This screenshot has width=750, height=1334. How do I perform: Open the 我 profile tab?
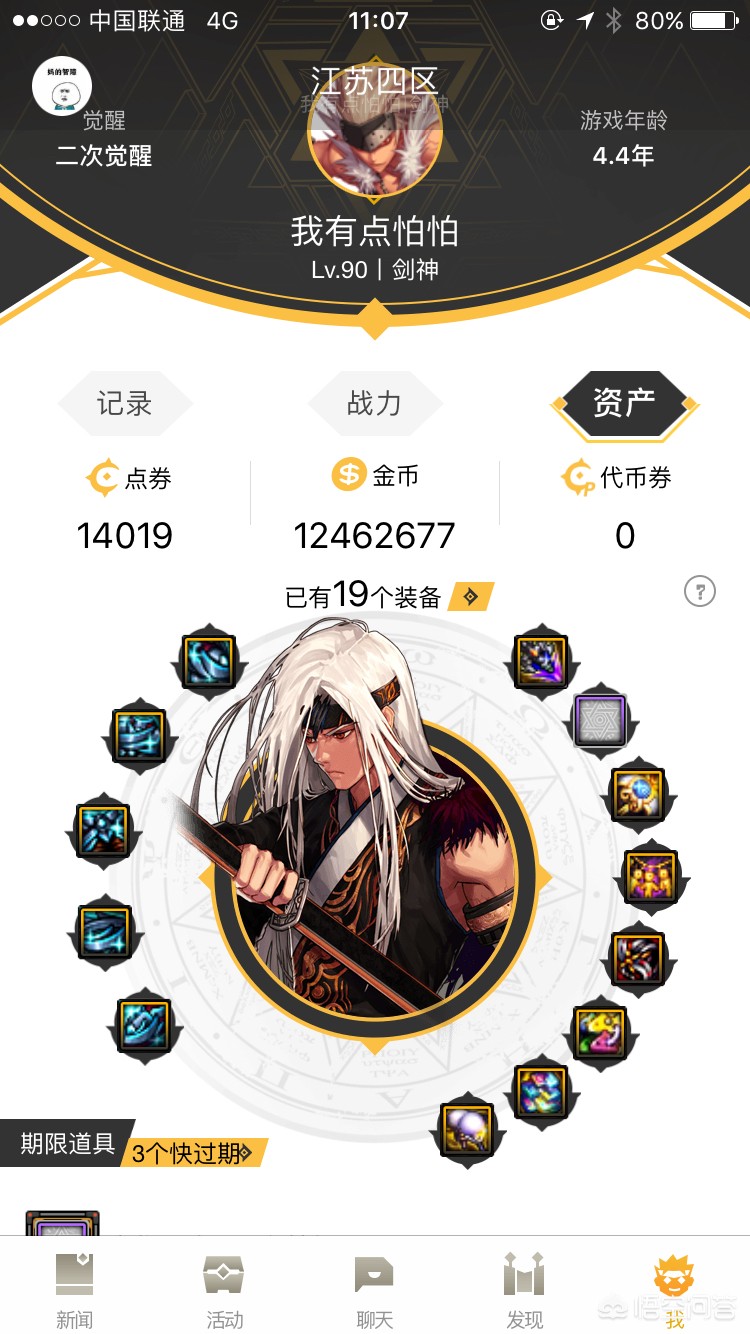tap(675, 1290)
